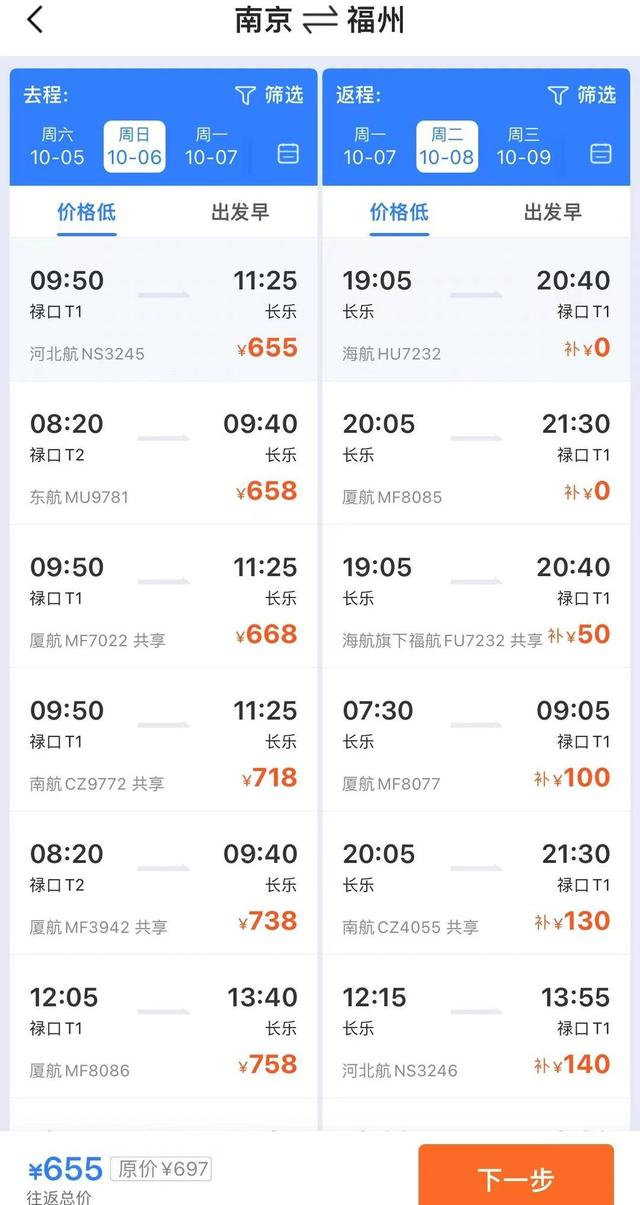This screenshot has width=640, height=1205.
Task: Select 周六 10-05 as departure date
Action: click(x=57, y=146)
